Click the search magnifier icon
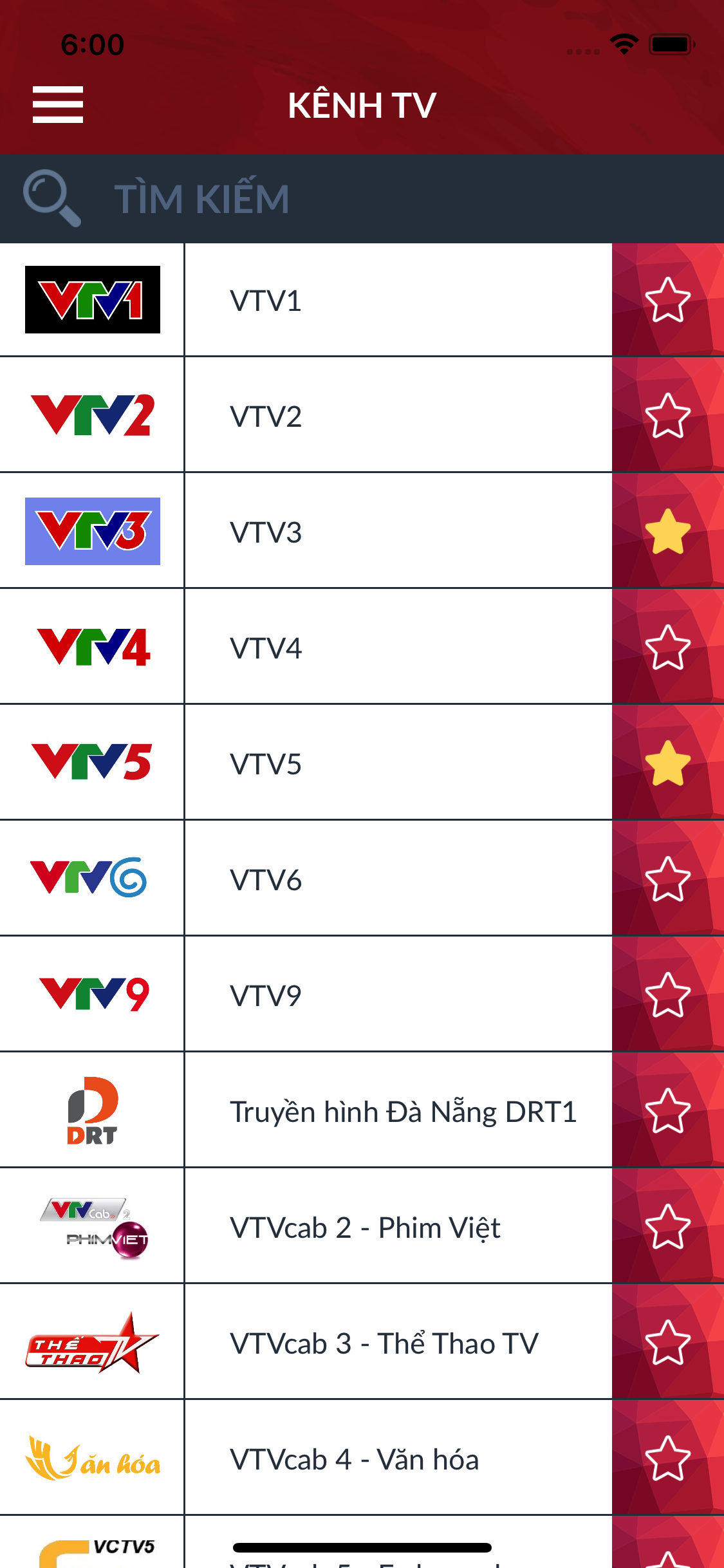The width and height of the screenshot is (724, 1568). tap(53, 198)
